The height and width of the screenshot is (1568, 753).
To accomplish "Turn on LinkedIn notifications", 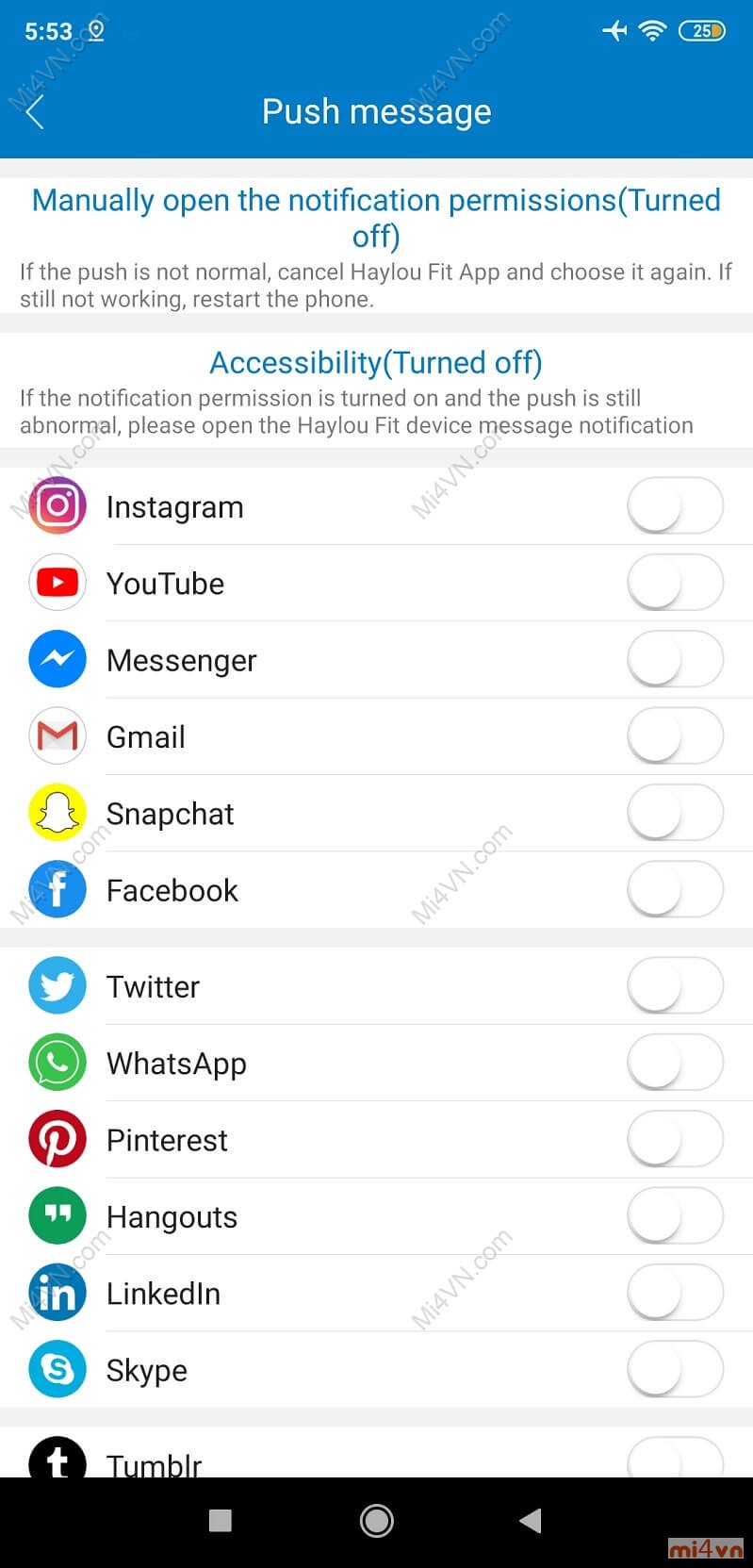I will click(675, 1293).
